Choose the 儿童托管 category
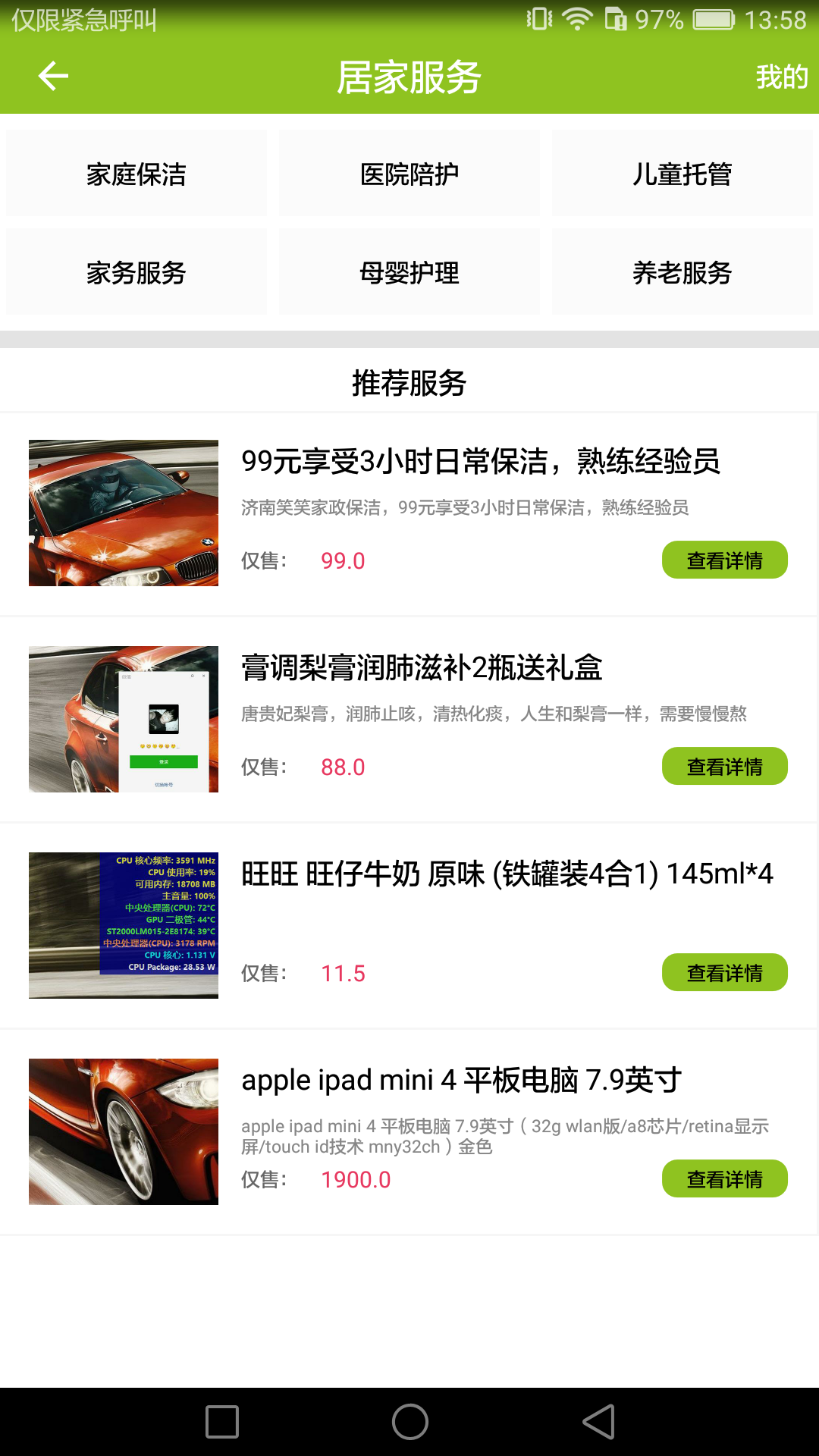Screen dimensions: 819x1456 (682, 174)
